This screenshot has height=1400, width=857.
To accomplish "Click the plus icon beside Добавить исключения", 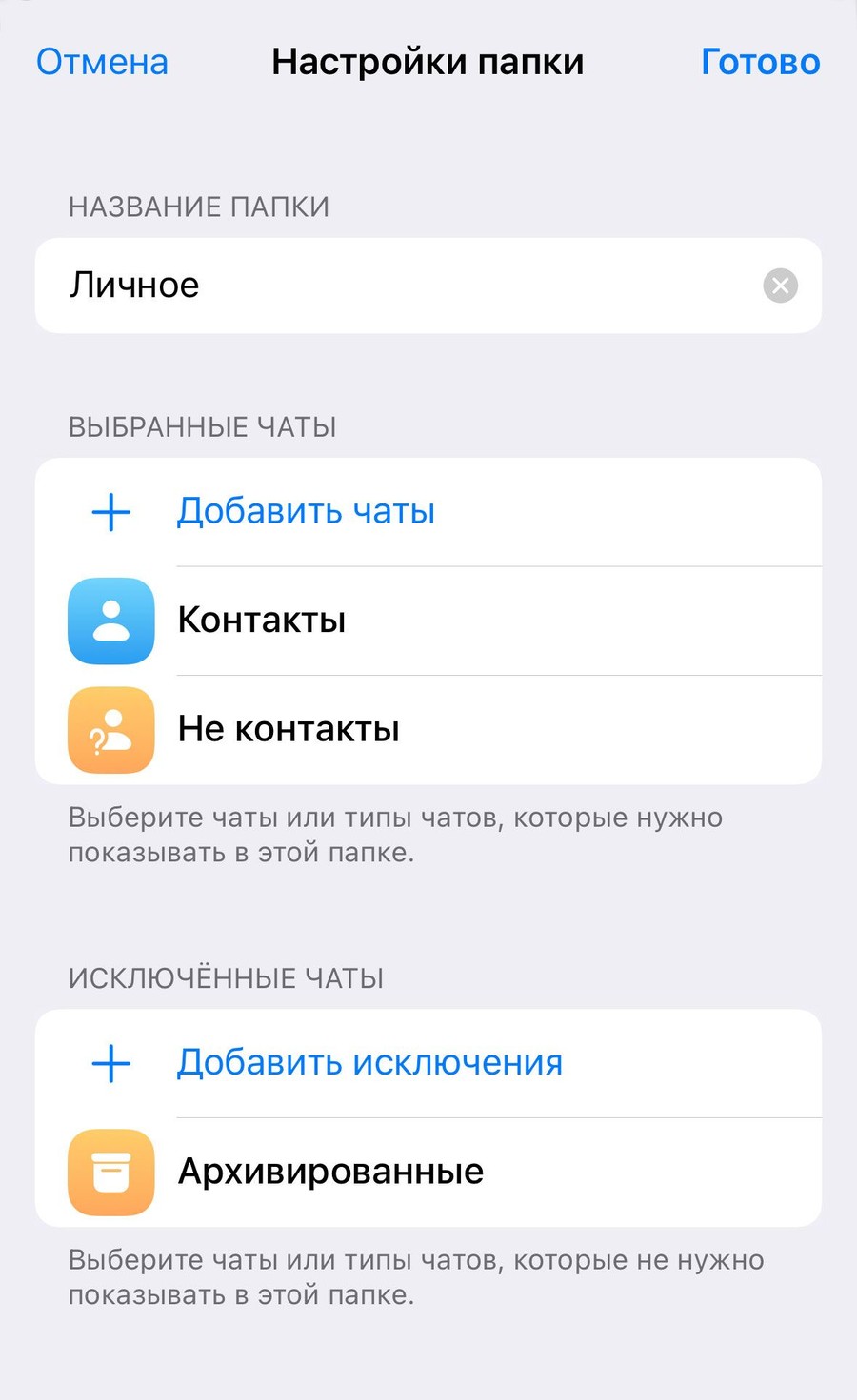I will point(110,1063).
